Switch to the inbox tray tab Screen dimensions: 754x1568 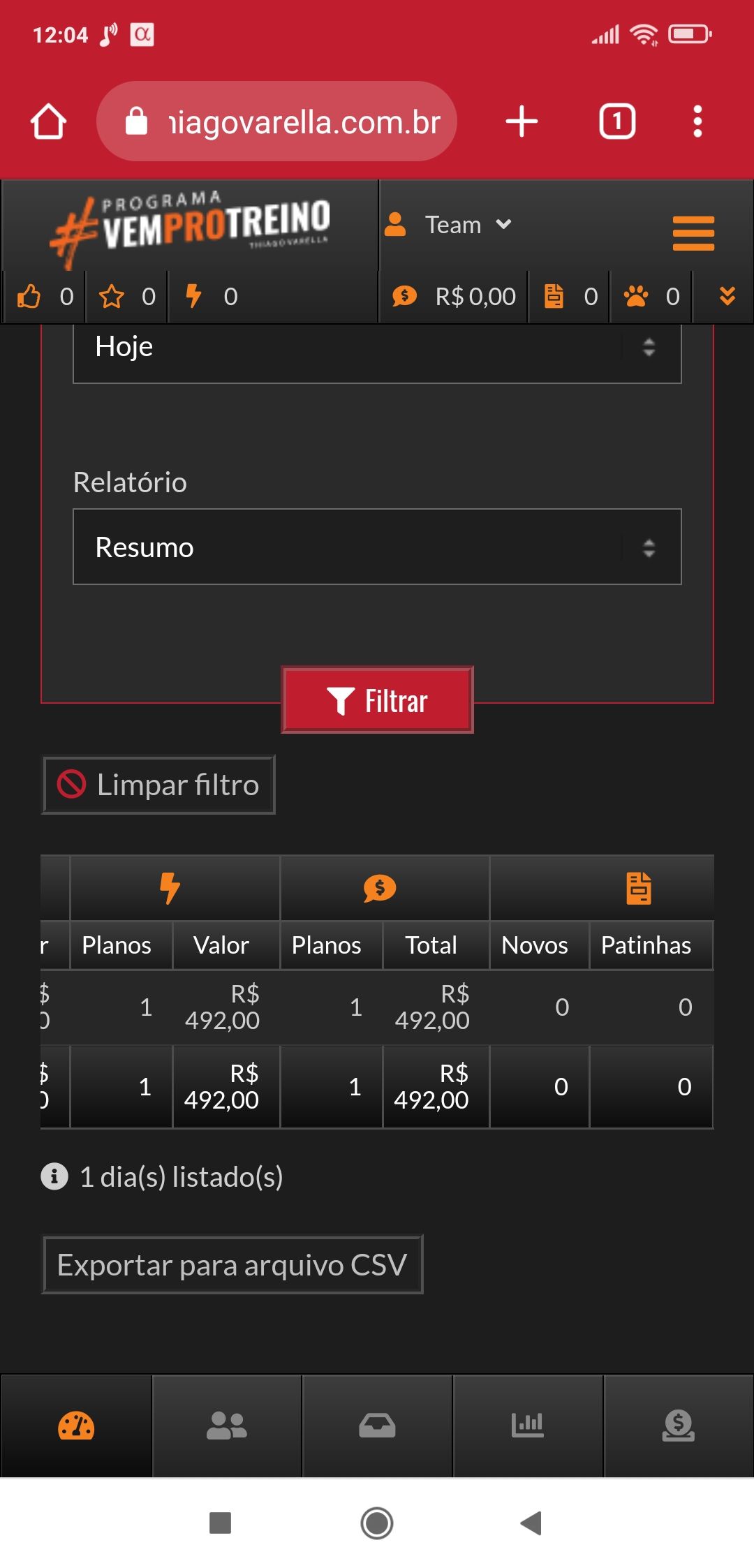coord(377,1426)
